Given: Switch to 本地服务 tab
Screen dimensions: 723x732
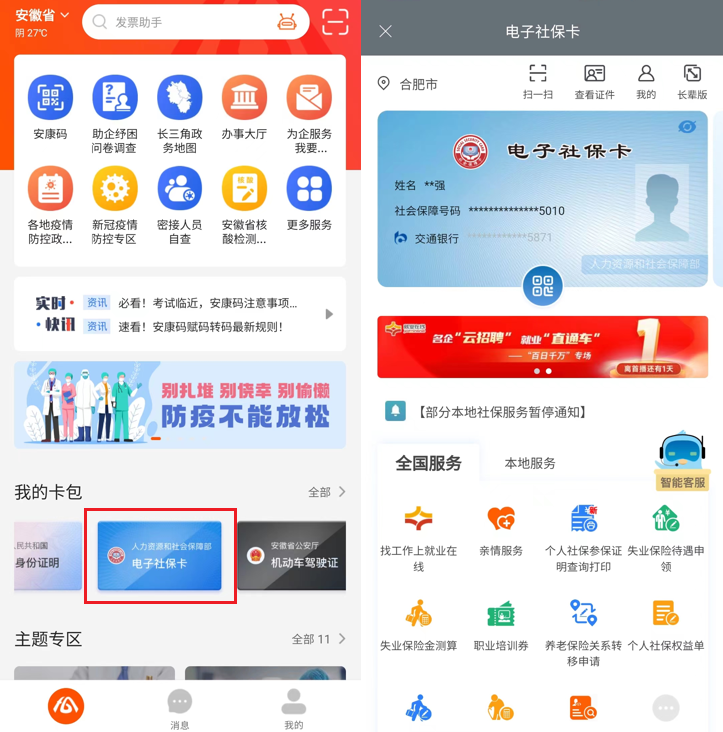Looking at the screenshot, I should [x=530, y=463].
